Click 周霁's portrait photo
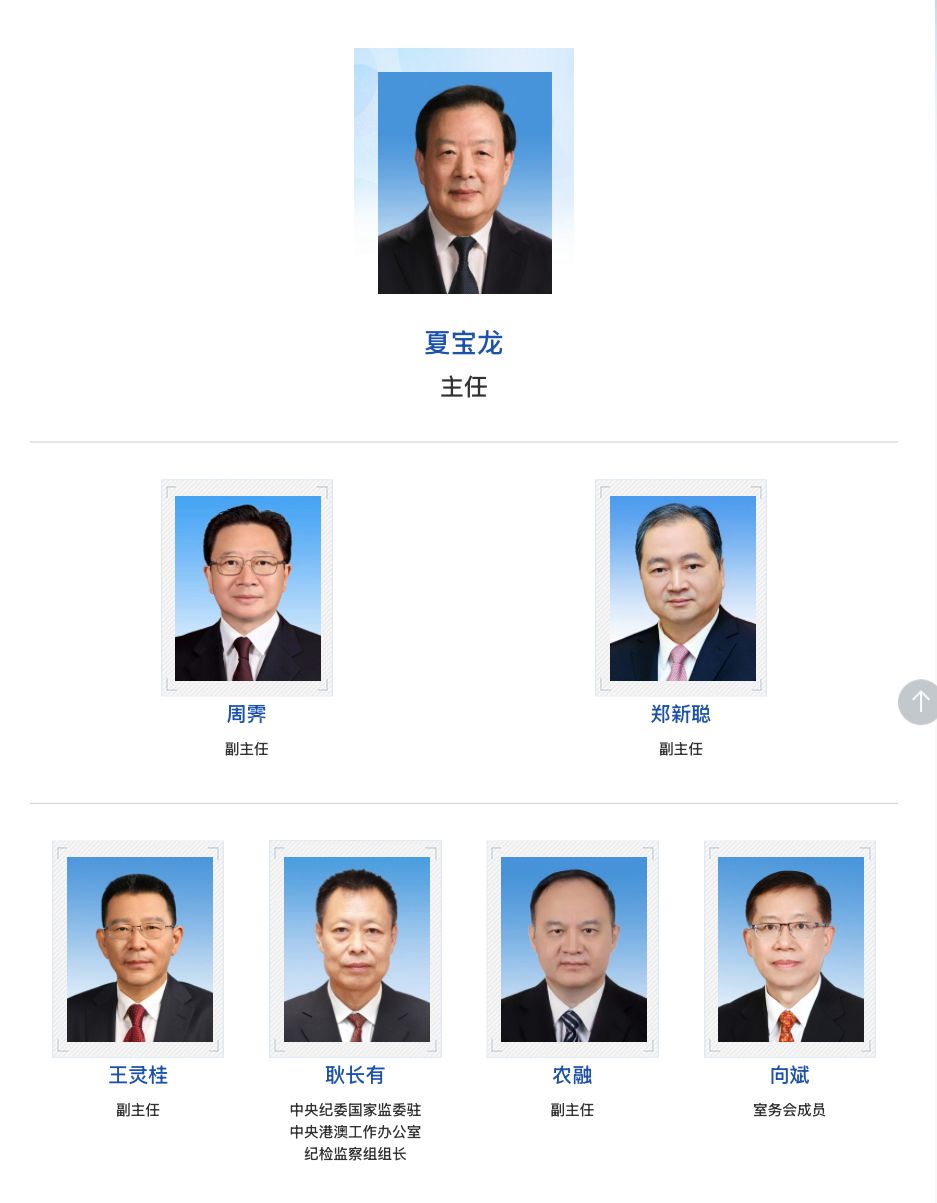This screenshot has width=937, height=1203. [246, 588]
